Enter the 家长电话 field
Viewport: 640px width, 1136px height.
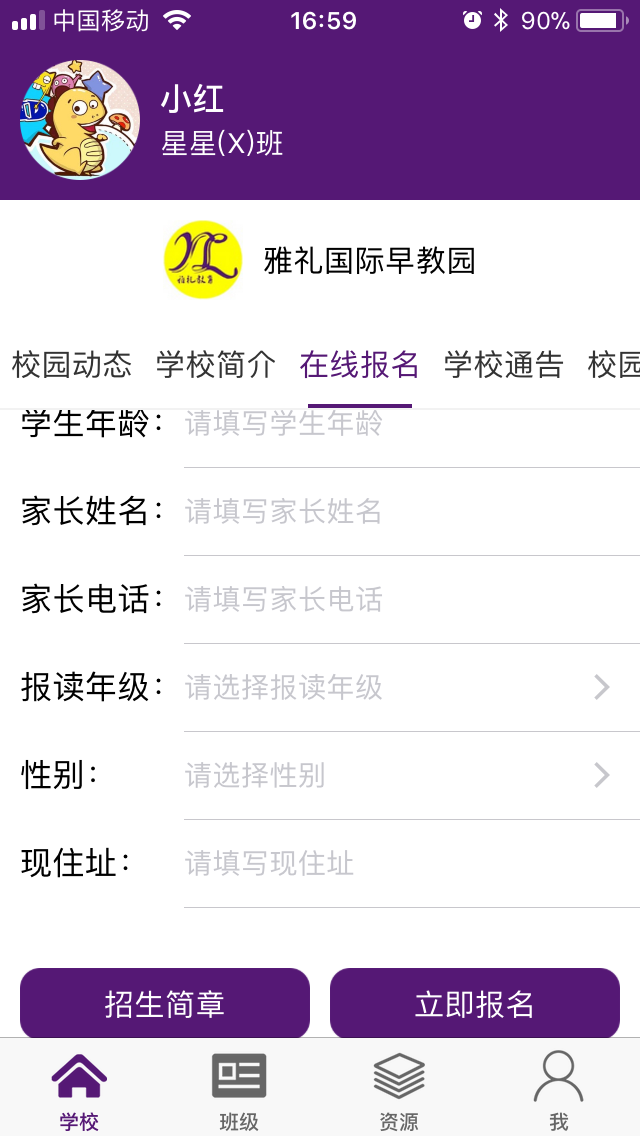[400, 600]
